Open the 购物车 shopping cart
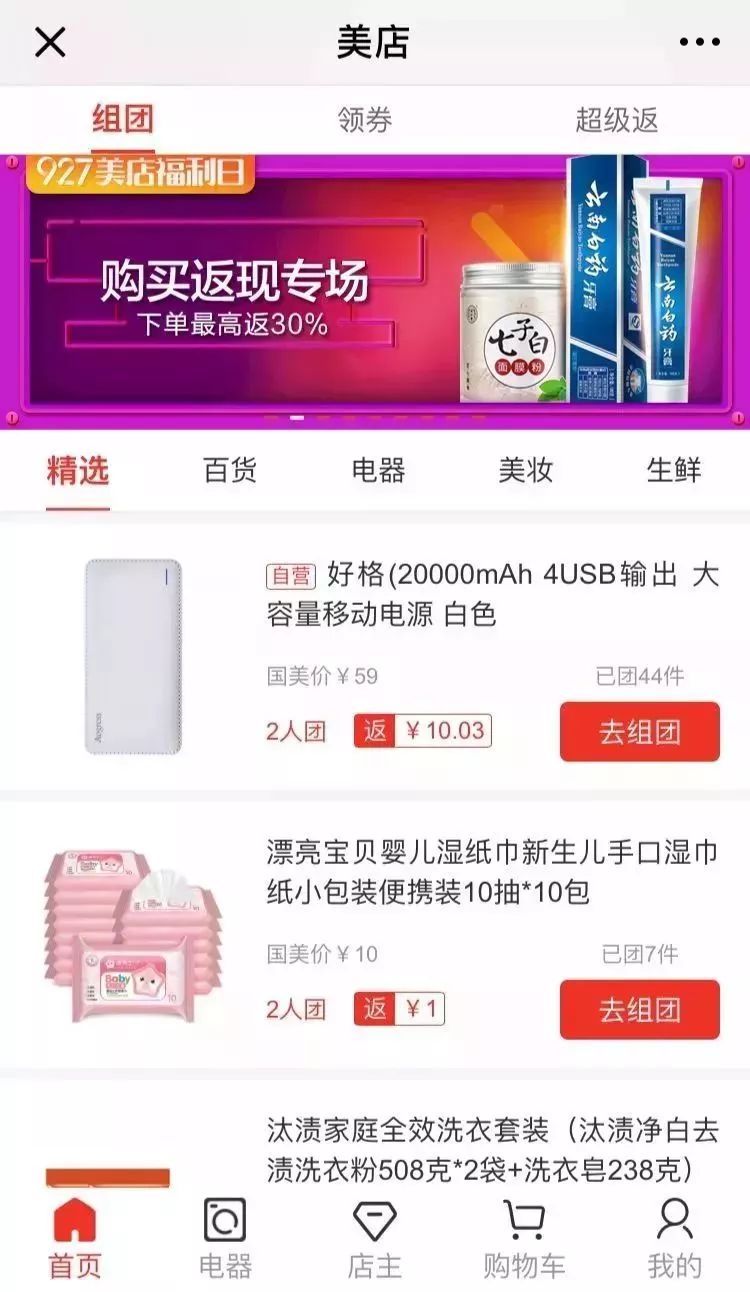Image resolution: width=750 pixels, height=1292 pixels. pyautogui.click(x=524, y=1238)
